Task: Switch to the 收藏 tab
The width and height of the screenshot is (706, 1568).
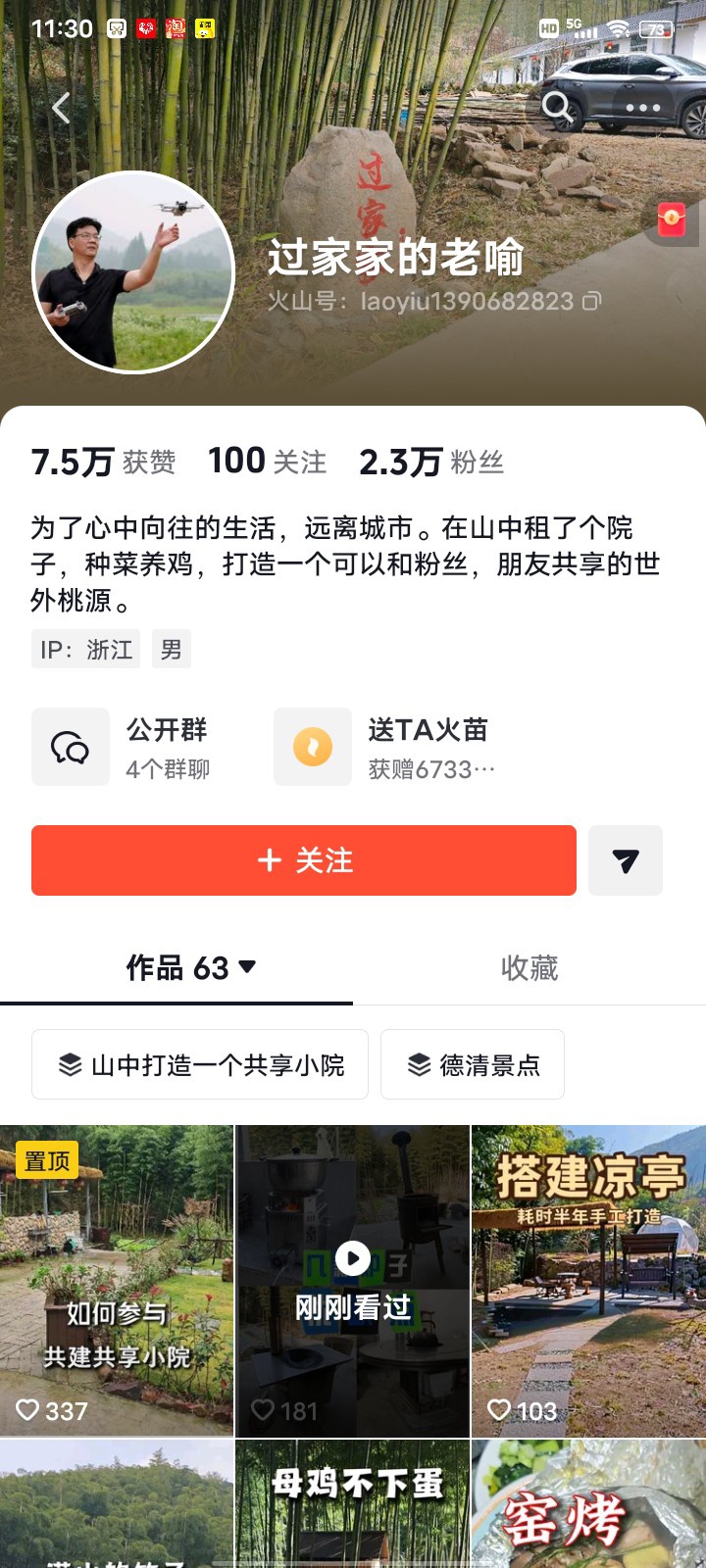Action: pyautogui.click(x=529, y=968)
